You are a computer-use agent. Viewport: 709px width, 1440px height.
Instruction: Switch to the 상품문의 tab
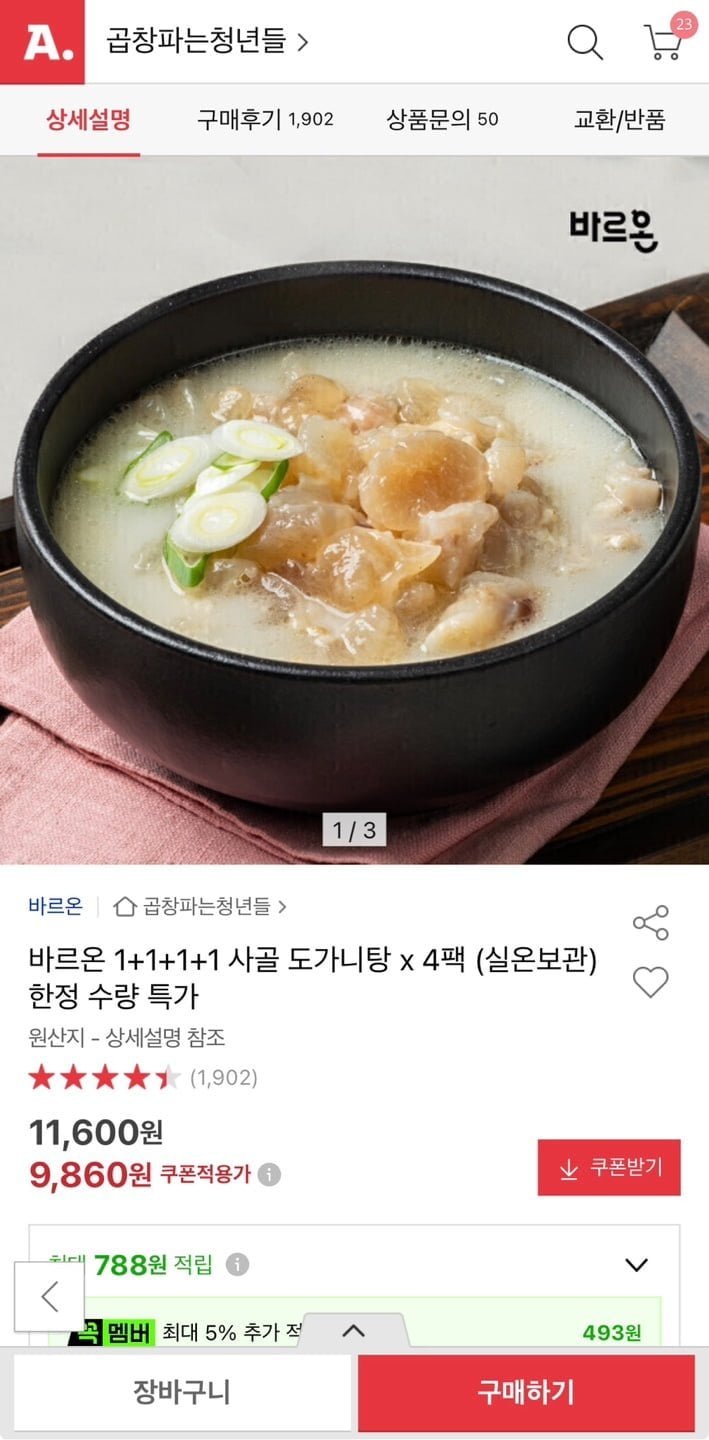(441, 120)
